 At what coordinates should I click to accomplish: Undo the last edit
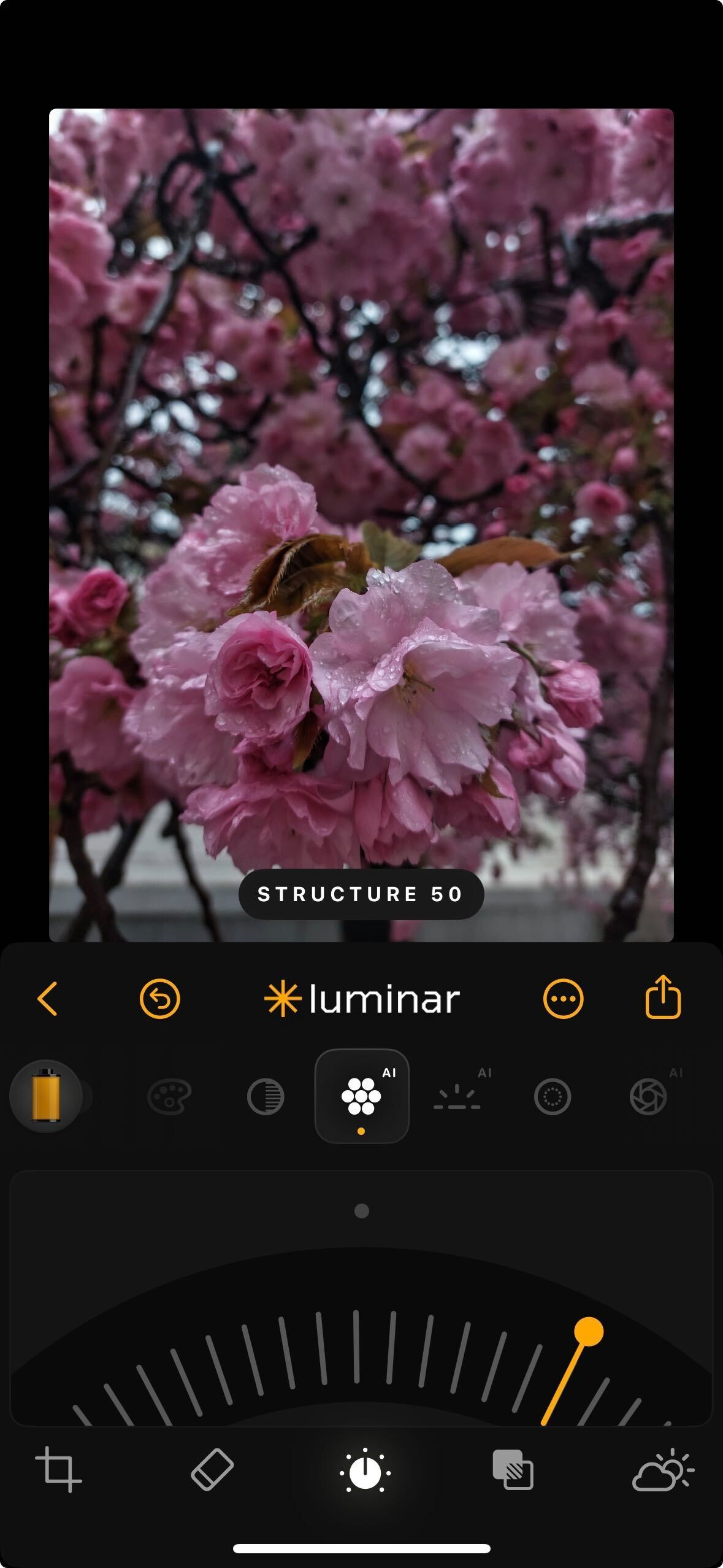tap(159, 999)
